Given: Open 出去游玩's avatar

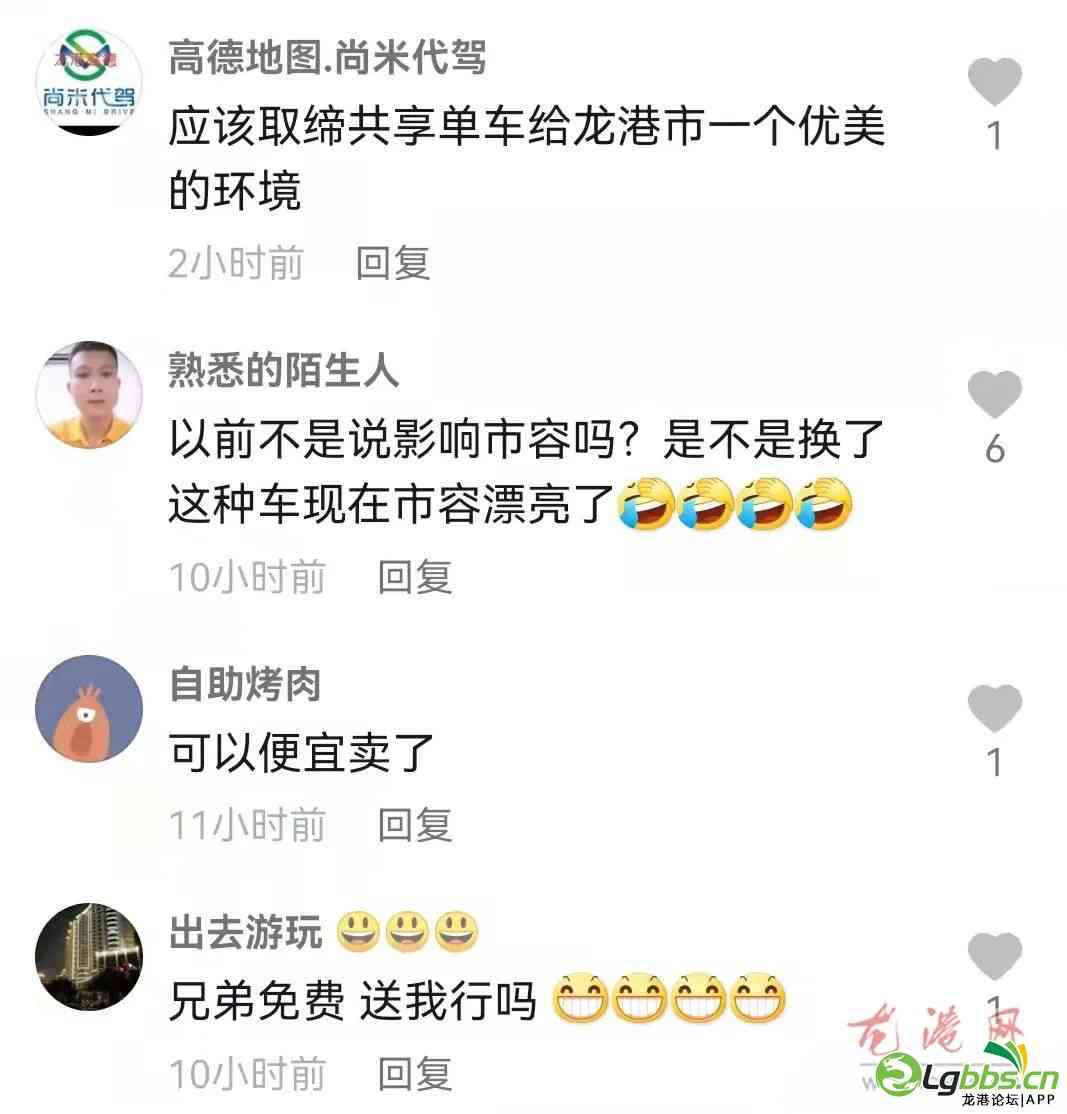Looking at the screenshot, I should (x=89, y=957).
